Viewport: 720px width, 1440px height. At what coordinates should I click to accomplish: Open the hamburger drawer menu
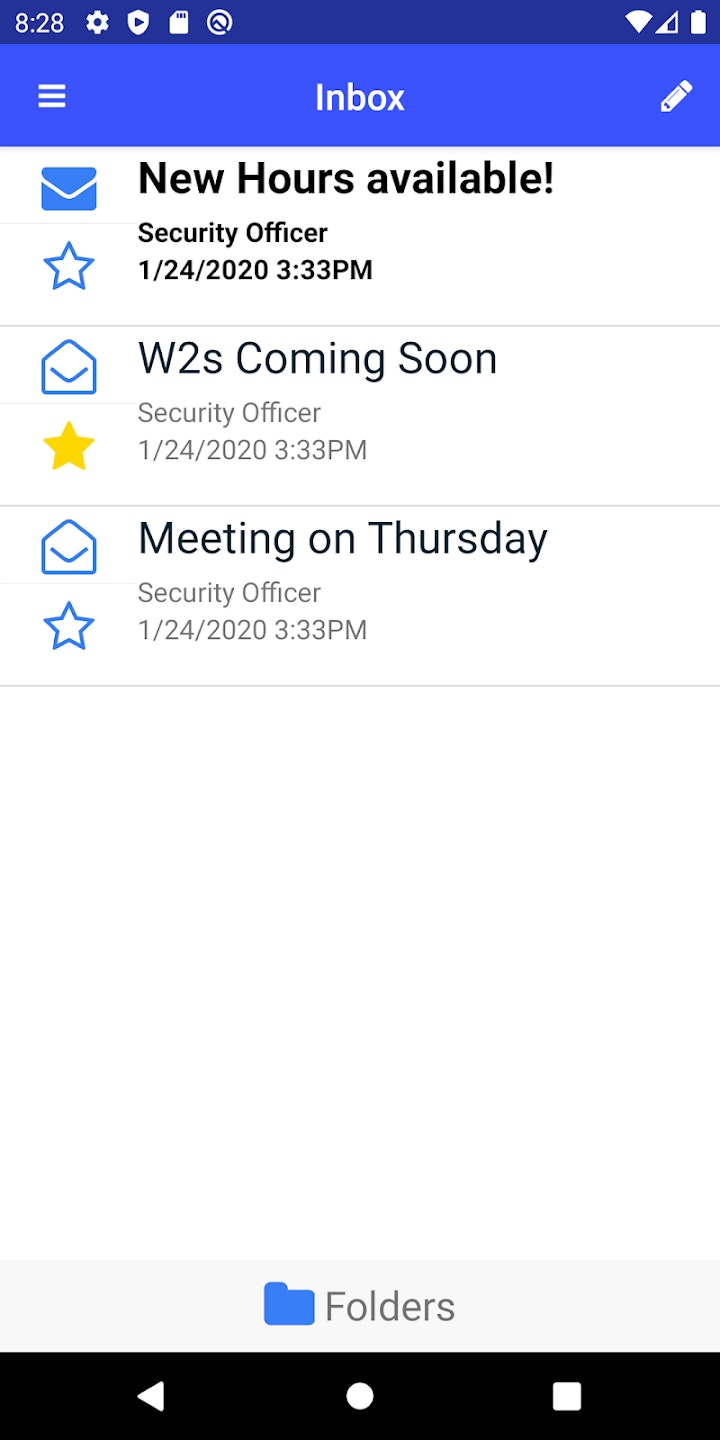pos(52,97)
